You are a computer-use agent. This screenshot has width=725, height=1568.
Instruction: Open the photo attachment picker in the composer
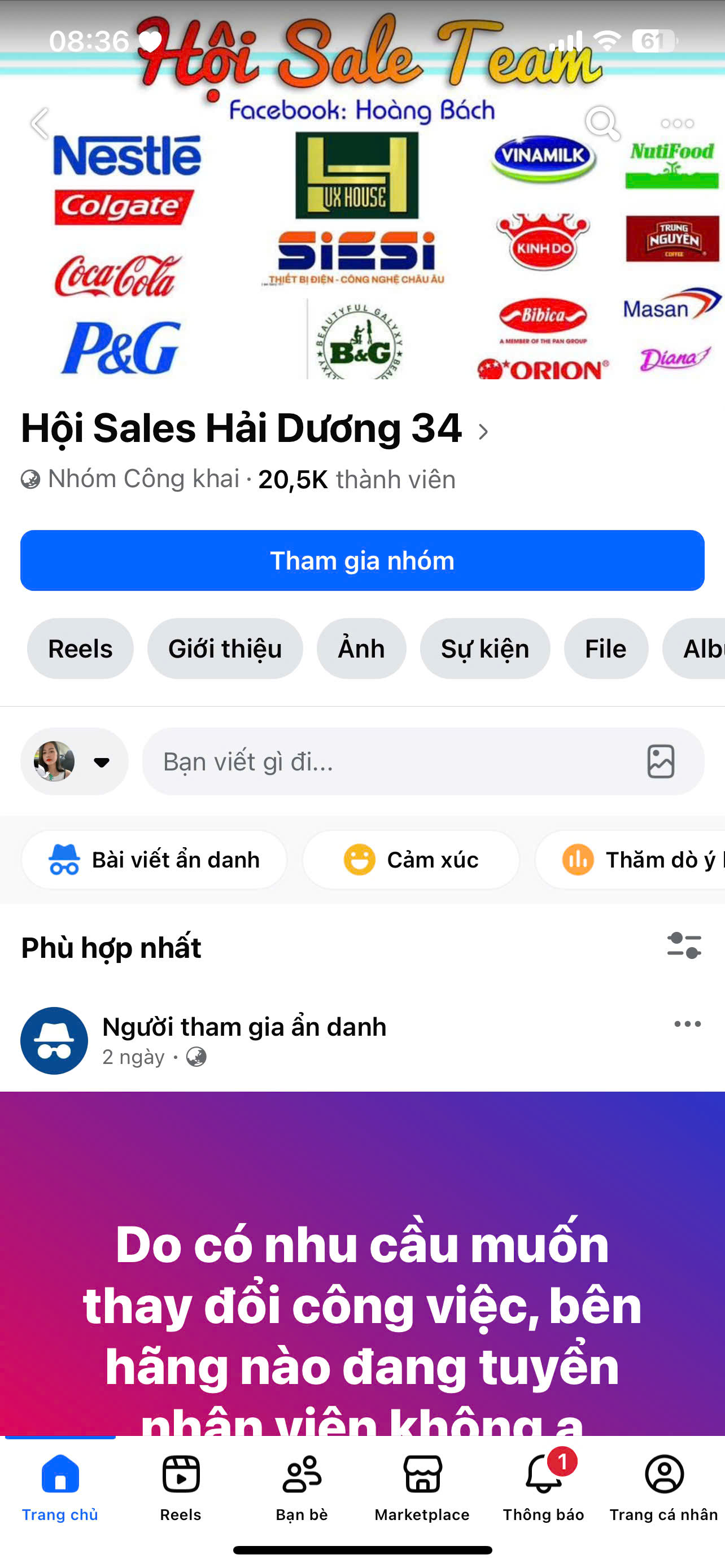[661, 761]
